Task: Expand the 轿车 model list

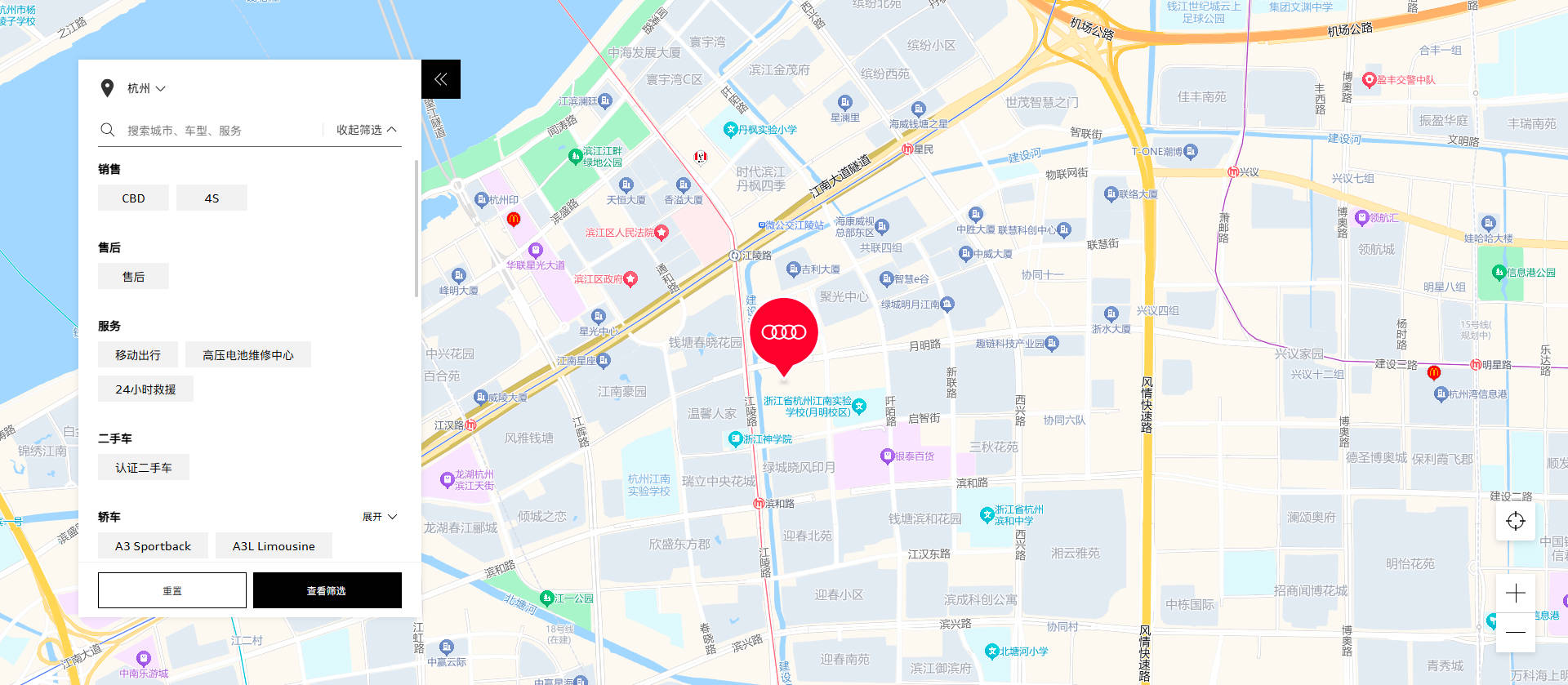Action: (x=380, y=517)
